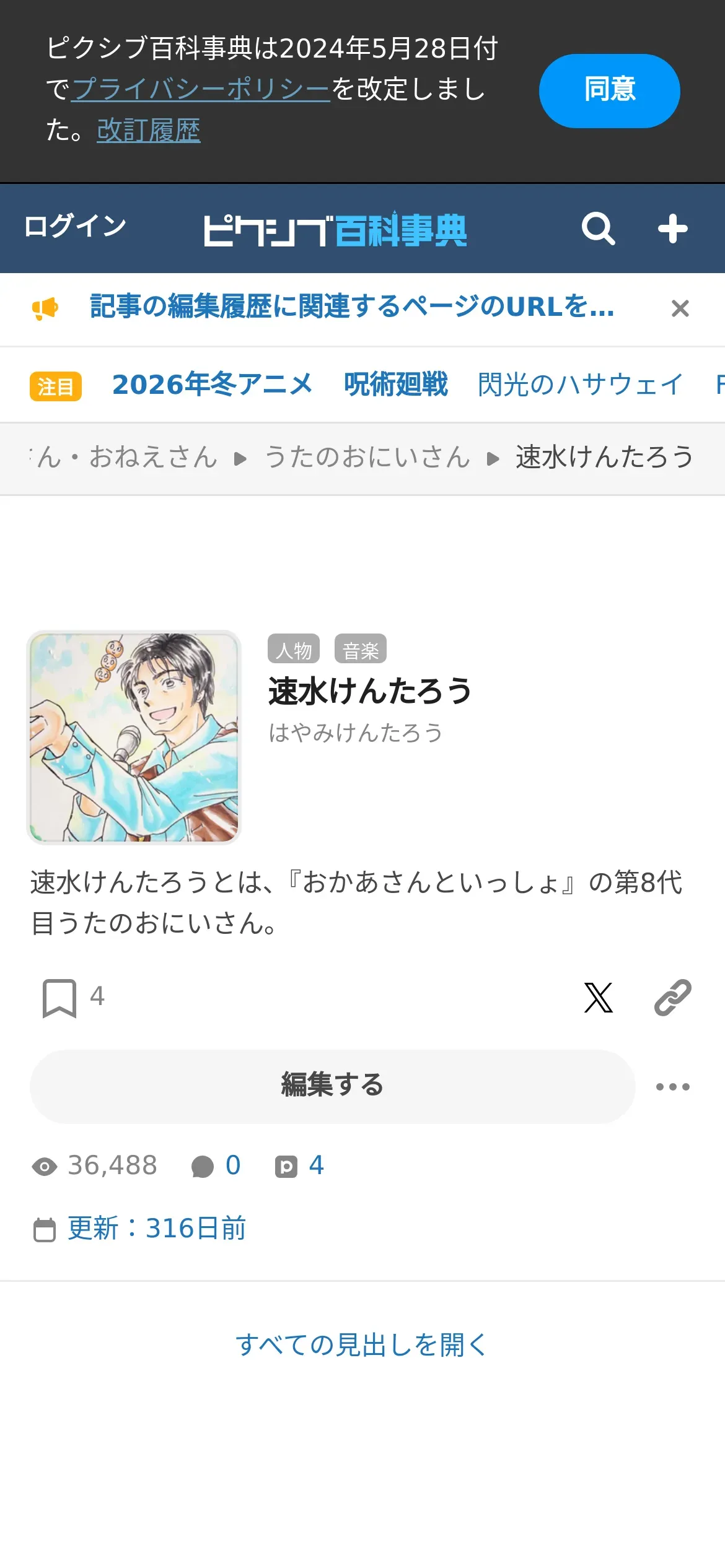Open the 速水けんたろう article illustration
This screenshot has height=1568, width=725.
(x=134, y=737)
